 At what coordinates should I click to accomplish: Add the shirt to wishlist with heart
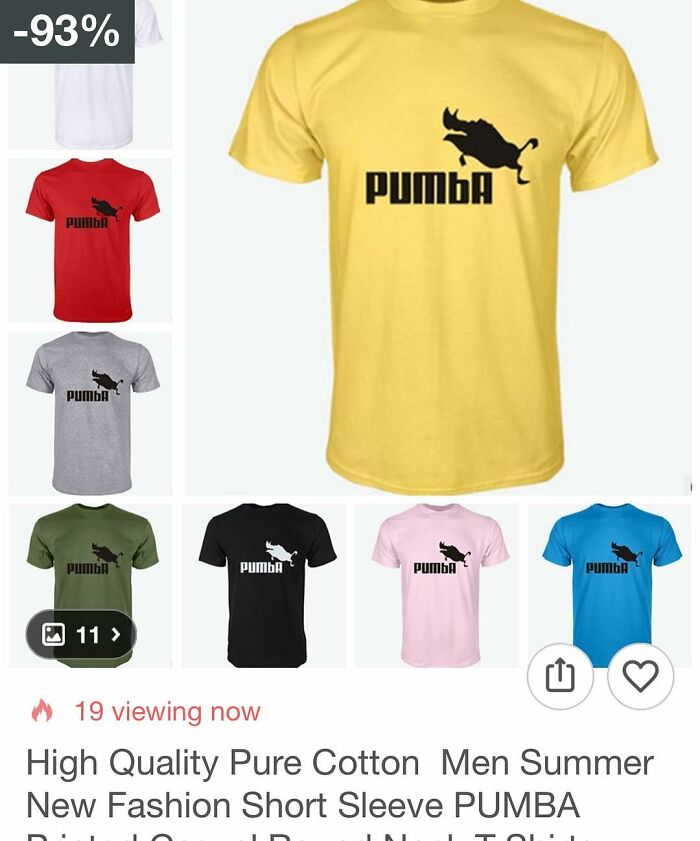tap(640, 677)
